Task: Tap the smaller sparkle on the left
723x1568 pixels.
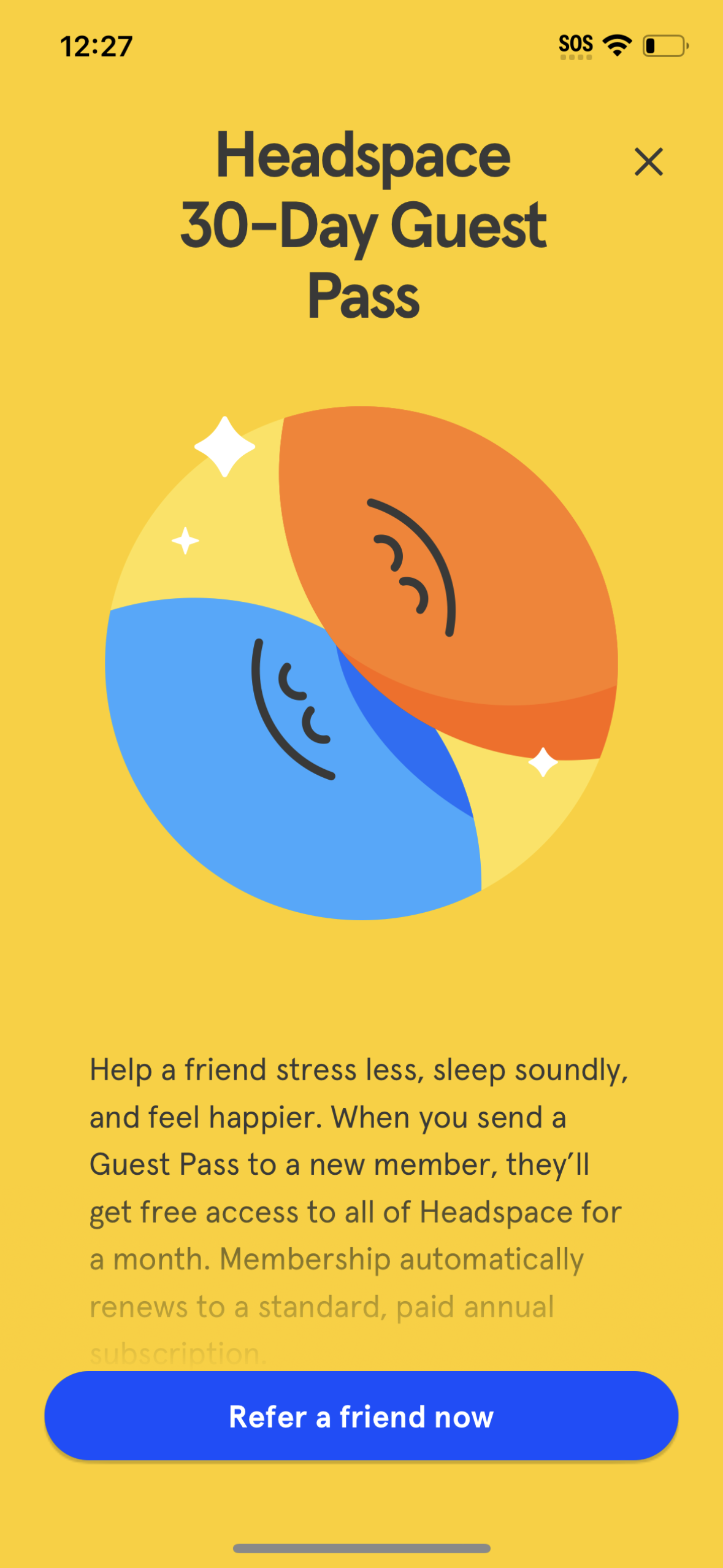Action: click(186, 540)
